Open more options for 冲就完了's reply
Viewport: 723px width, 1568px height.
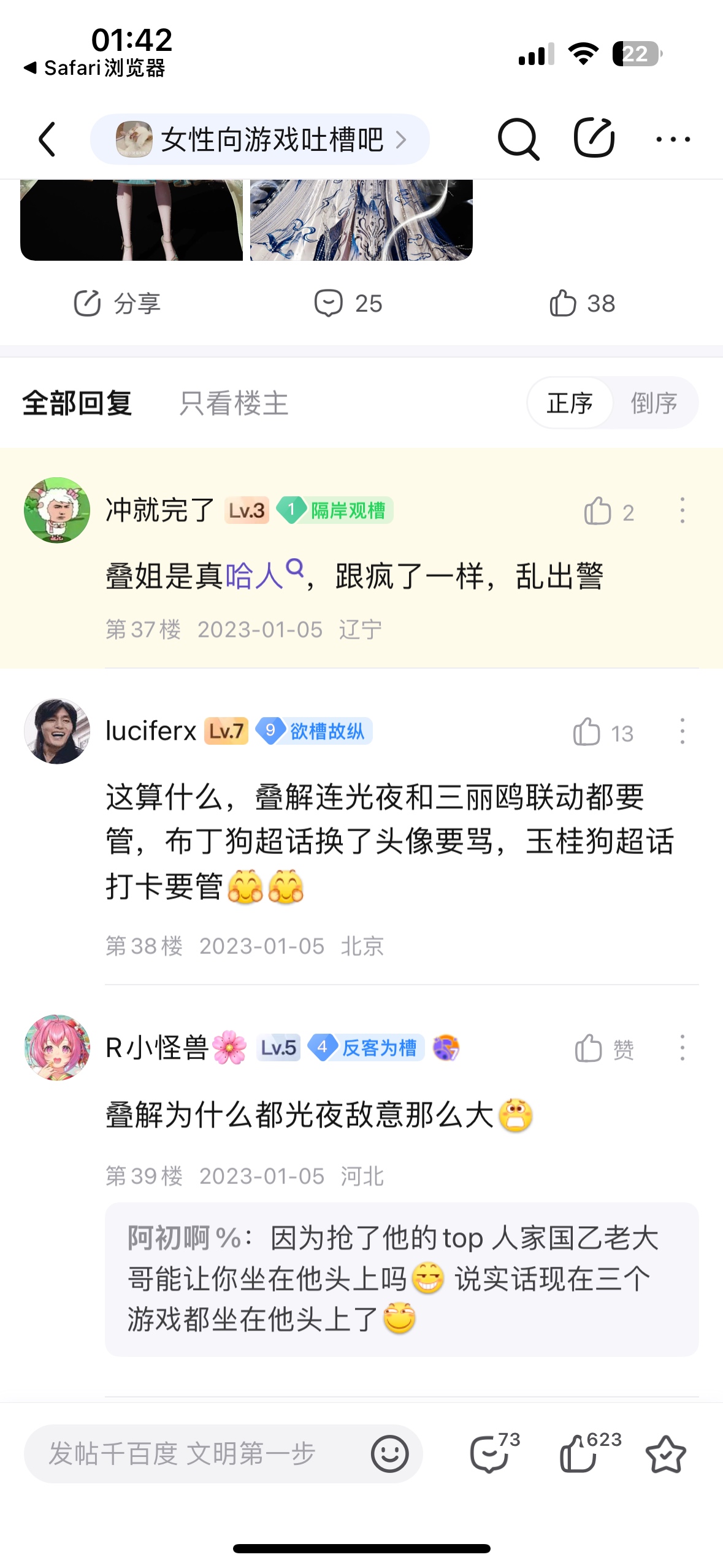pos(682,511)
